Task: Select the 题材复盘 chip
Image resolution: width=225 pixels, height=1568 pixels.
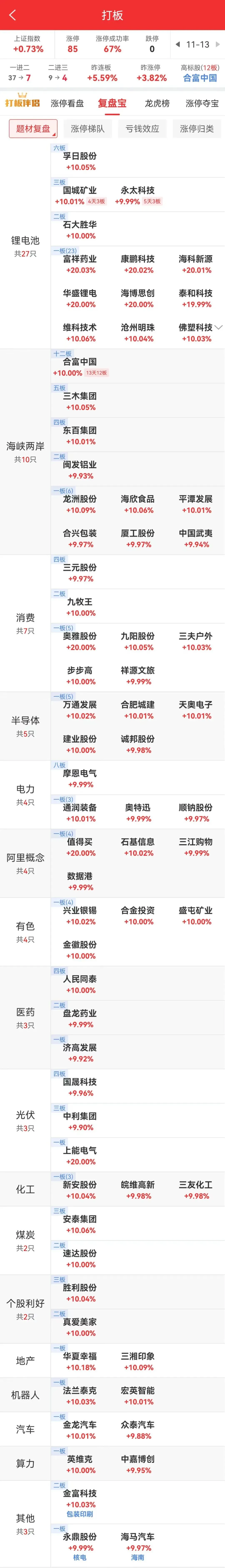Action: click(x=33, y=128)
